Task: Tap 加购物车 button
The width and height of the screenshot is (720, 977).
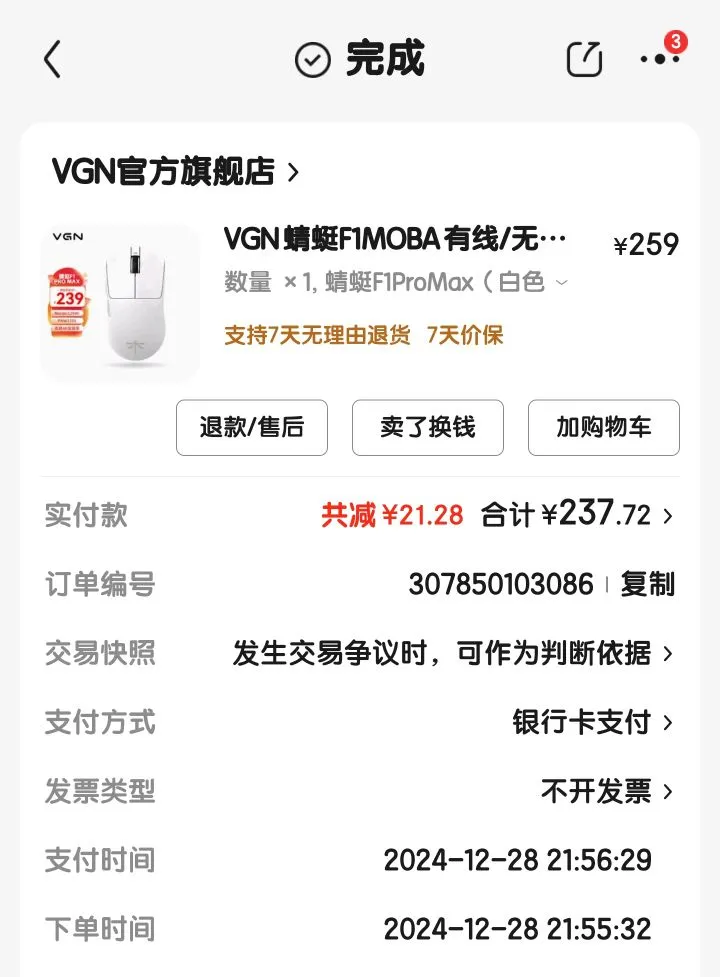Action: (604, 428)
